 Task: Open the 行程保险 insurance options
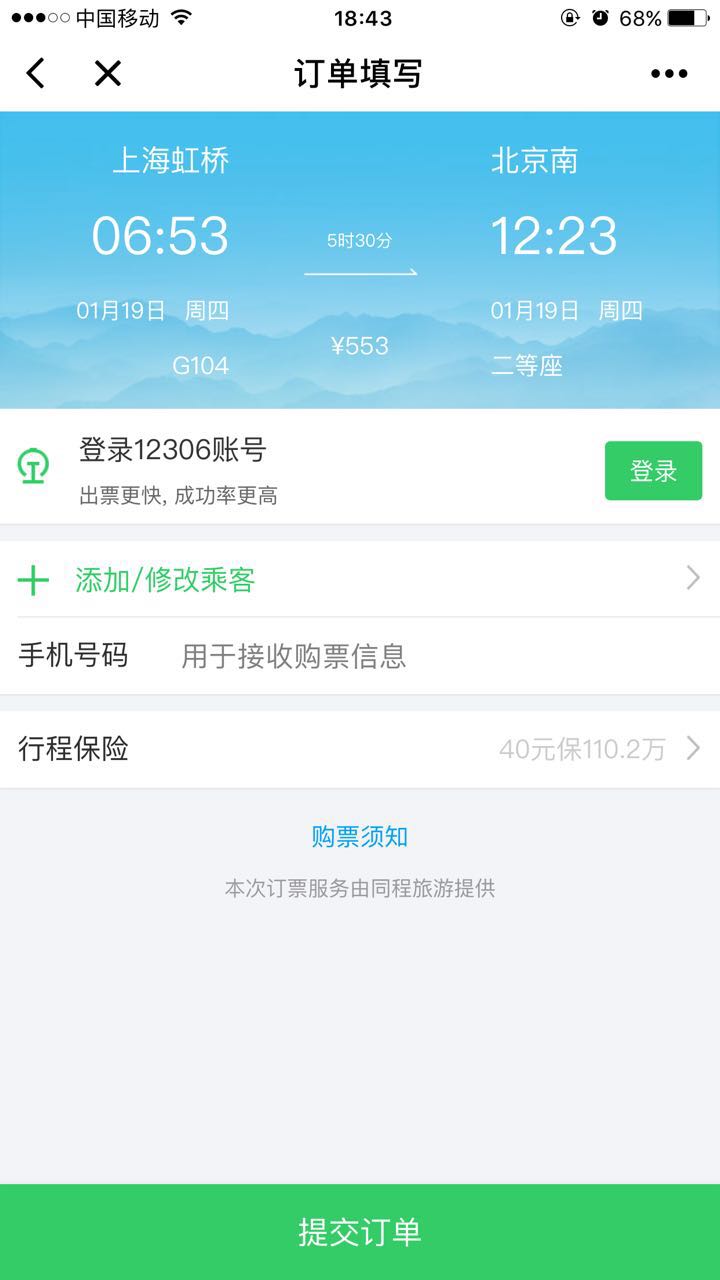coord(360,749)
